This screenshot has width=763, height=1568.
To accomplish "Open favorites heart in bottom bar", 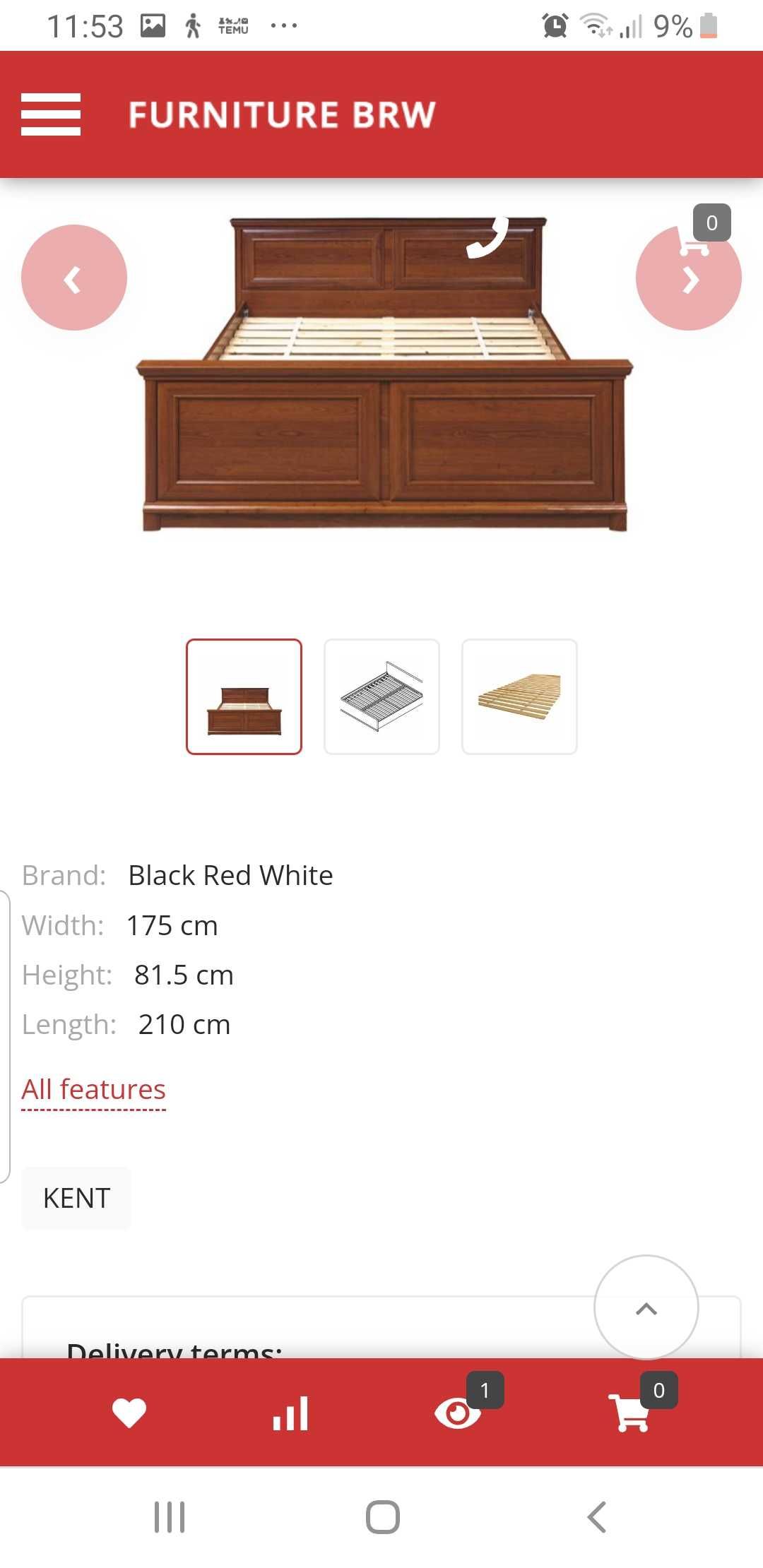I will 129,1413.
